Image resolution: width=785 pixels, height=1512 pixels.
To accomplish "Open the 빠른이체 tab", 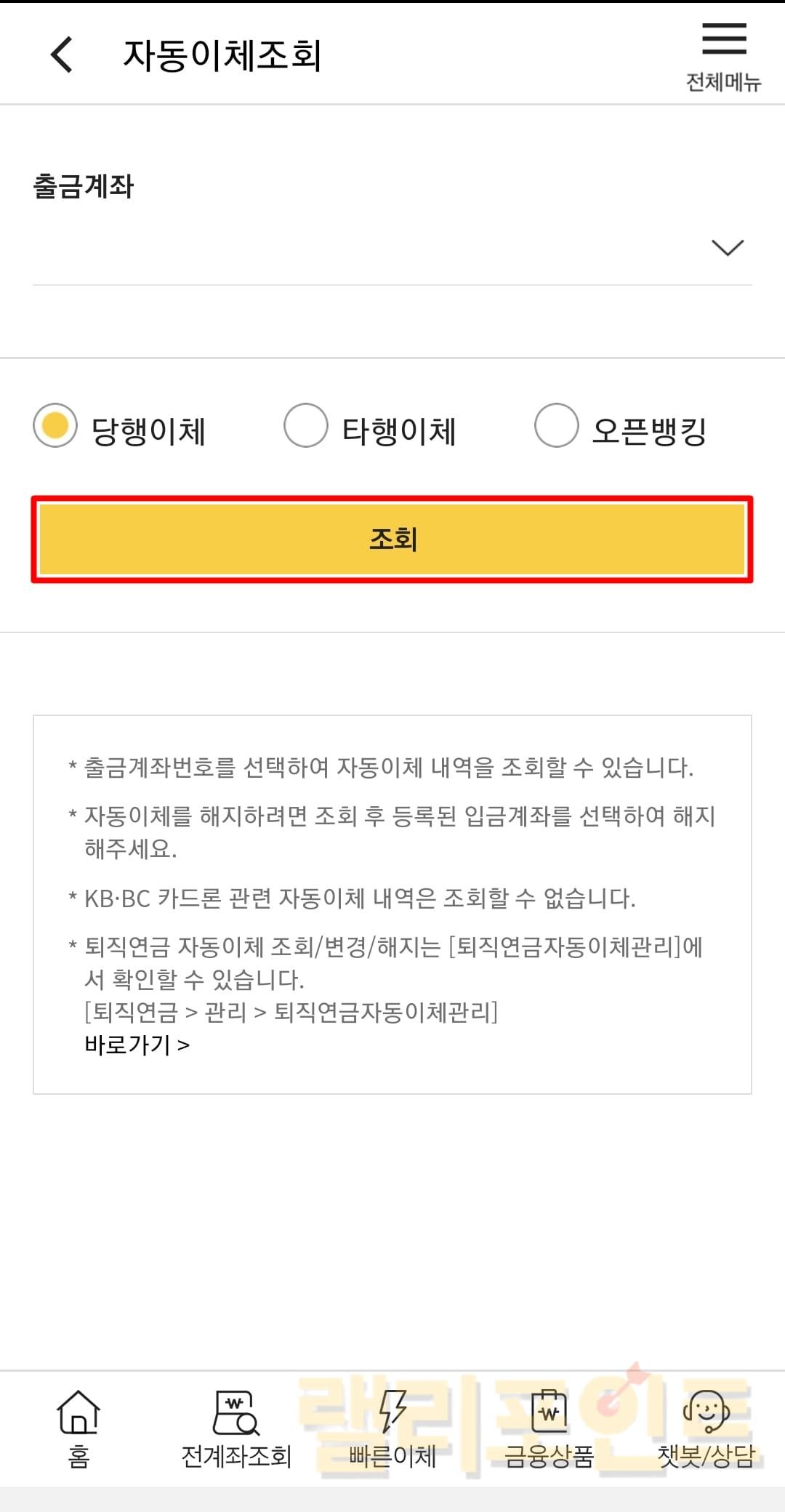I will point(392,1428).
